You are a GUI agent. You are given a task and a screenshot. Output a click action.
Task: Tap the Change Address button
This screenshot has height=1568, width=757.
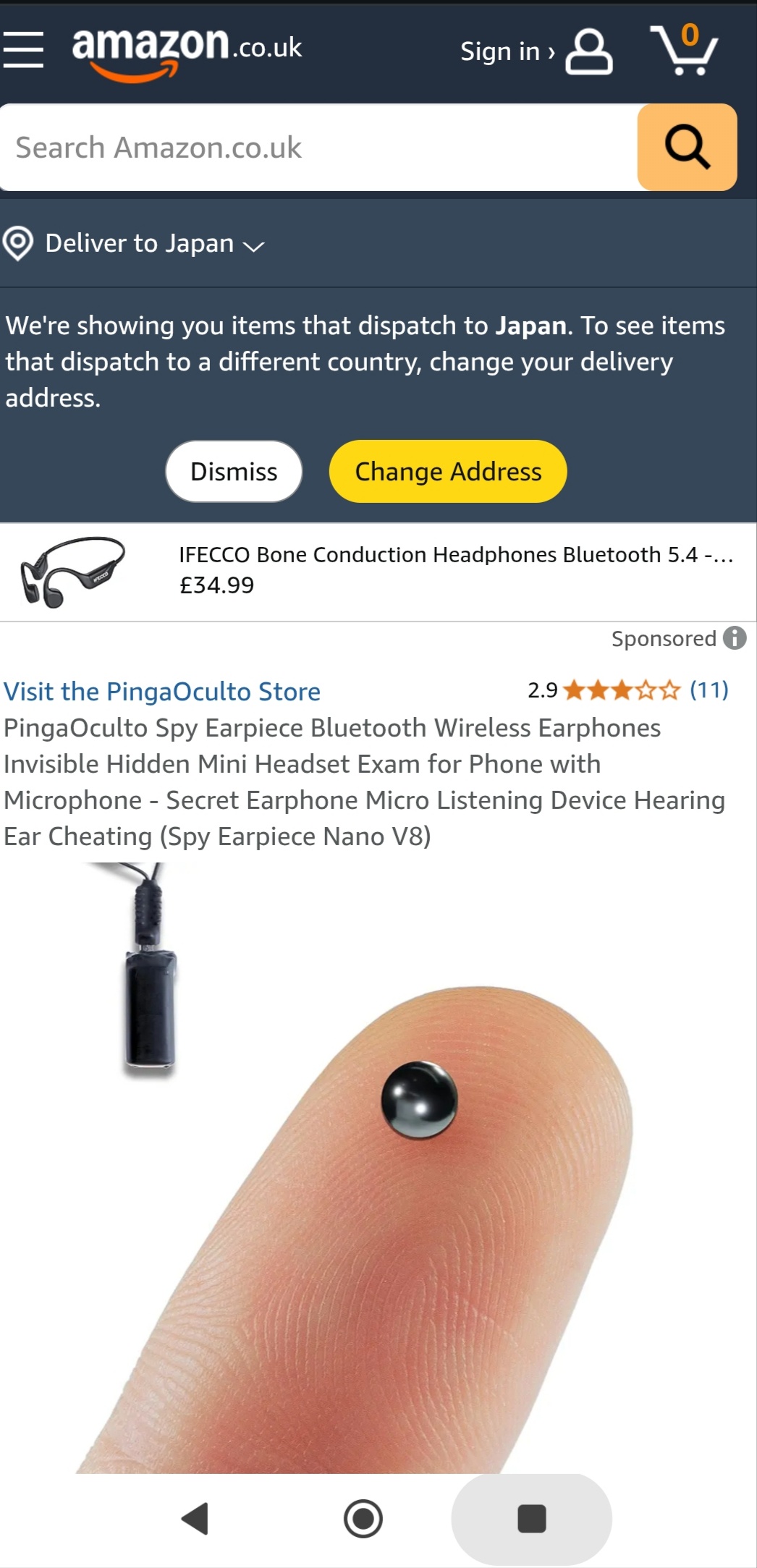pyautogui.click(x=448, y=472)
